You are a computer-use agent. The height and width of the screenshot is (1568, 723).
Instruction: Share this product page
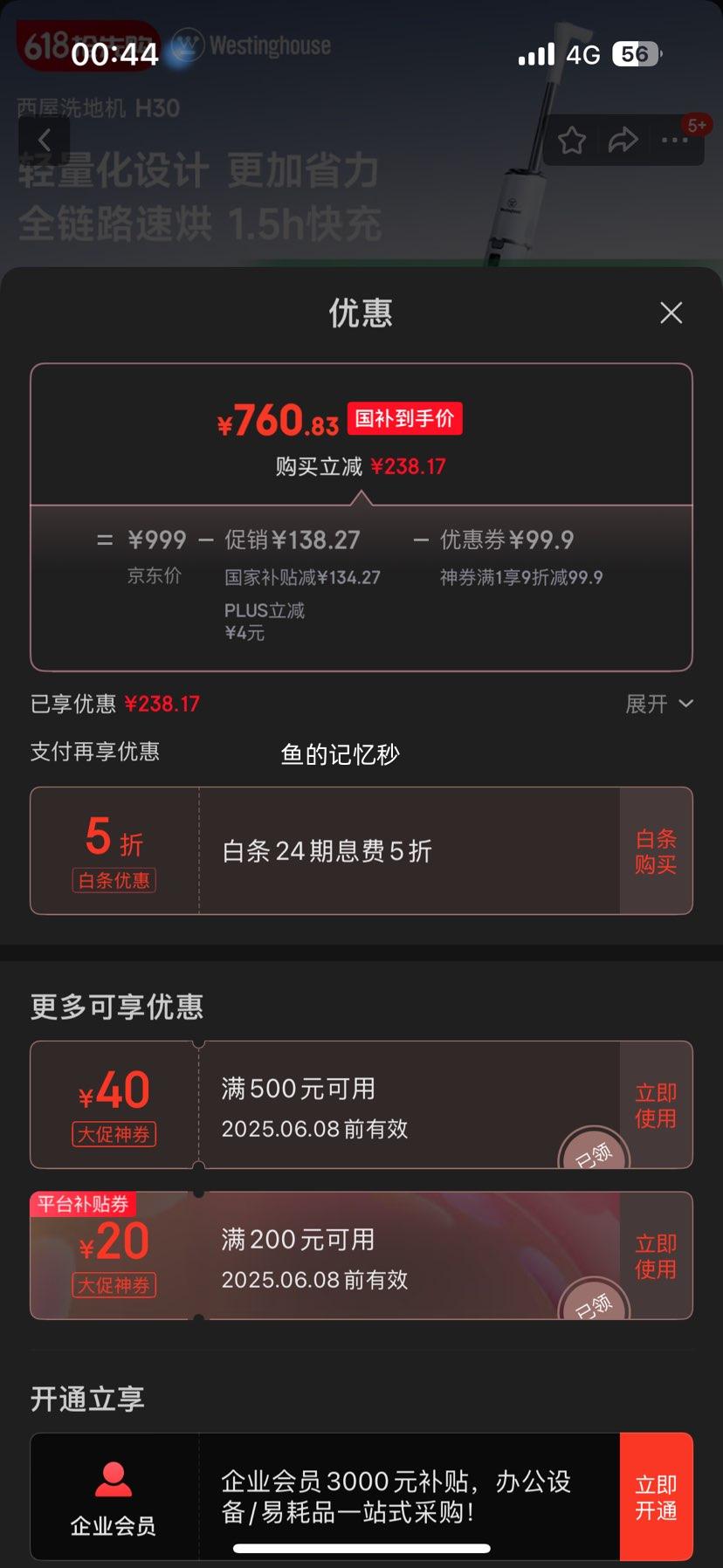click(x=623, y=140)
